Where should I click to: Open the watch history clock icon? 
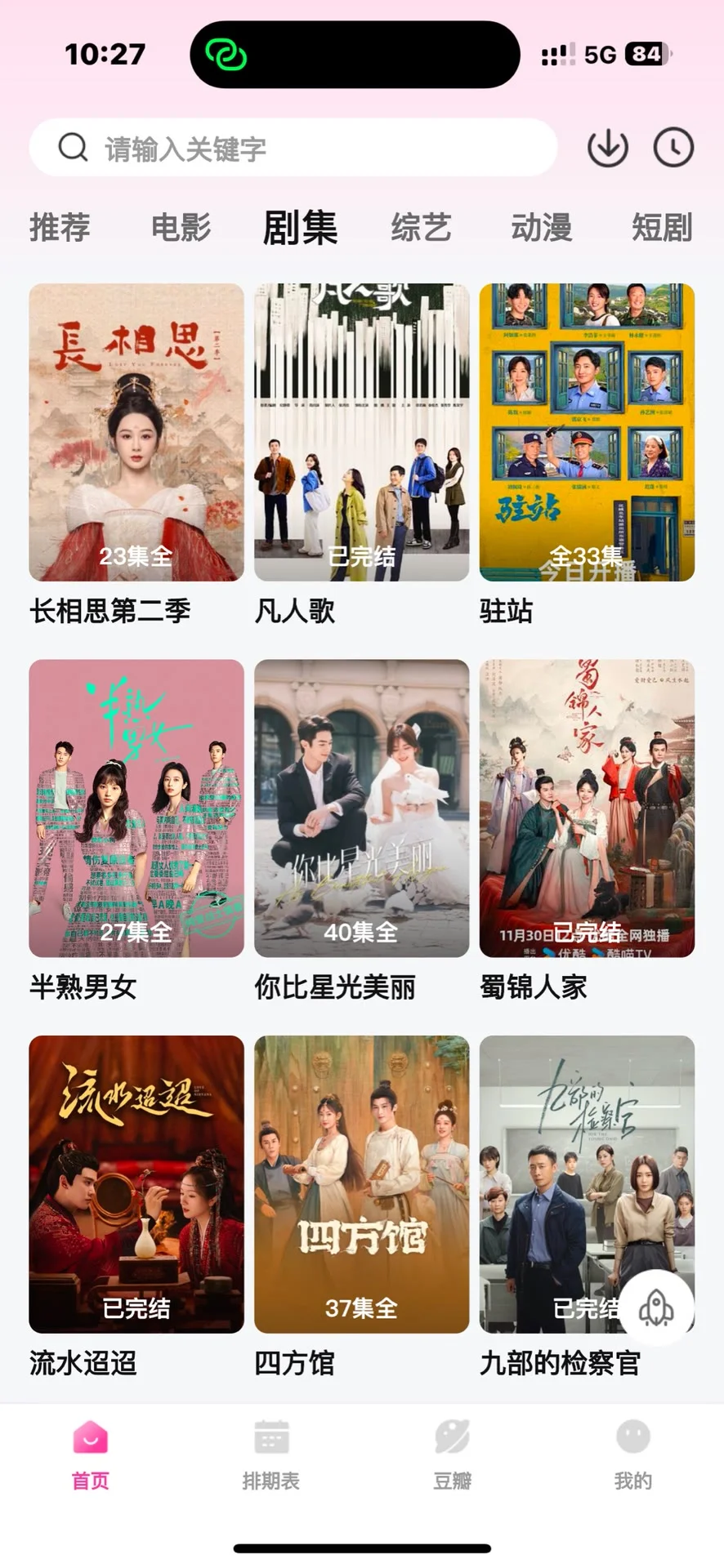pos(673,148)
